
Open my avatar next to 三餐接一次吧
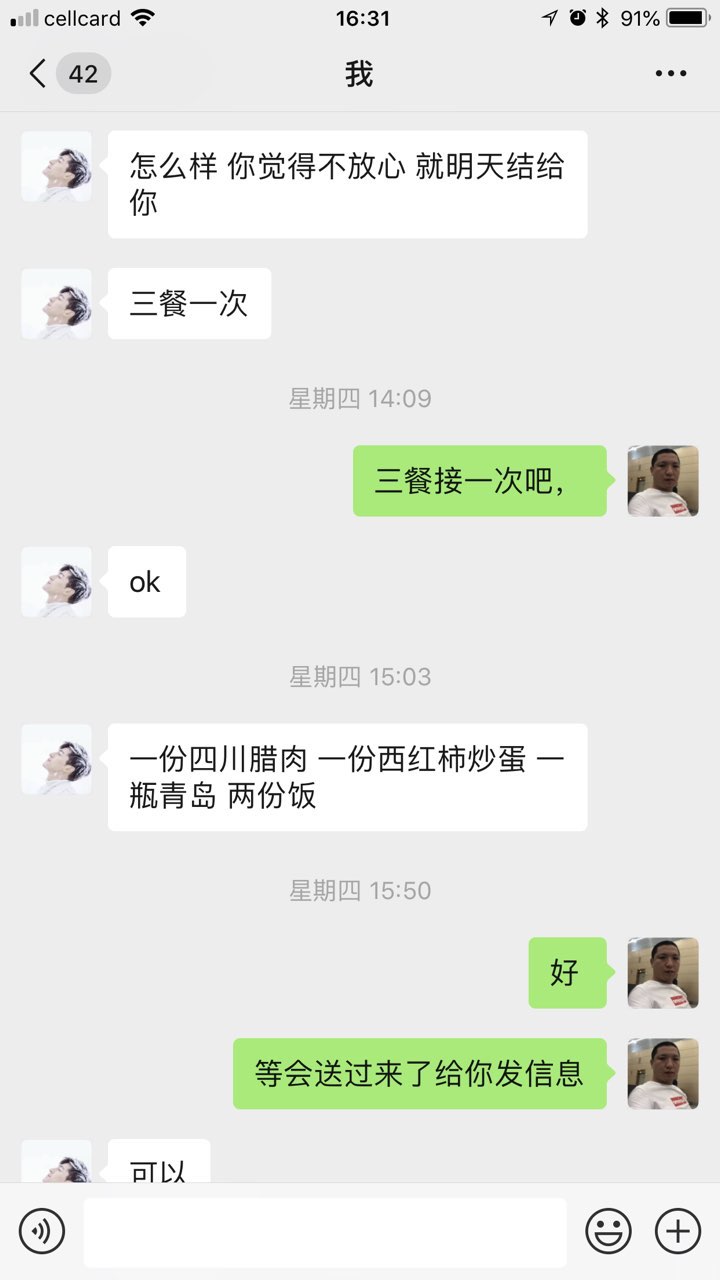(x=662, y=481)
